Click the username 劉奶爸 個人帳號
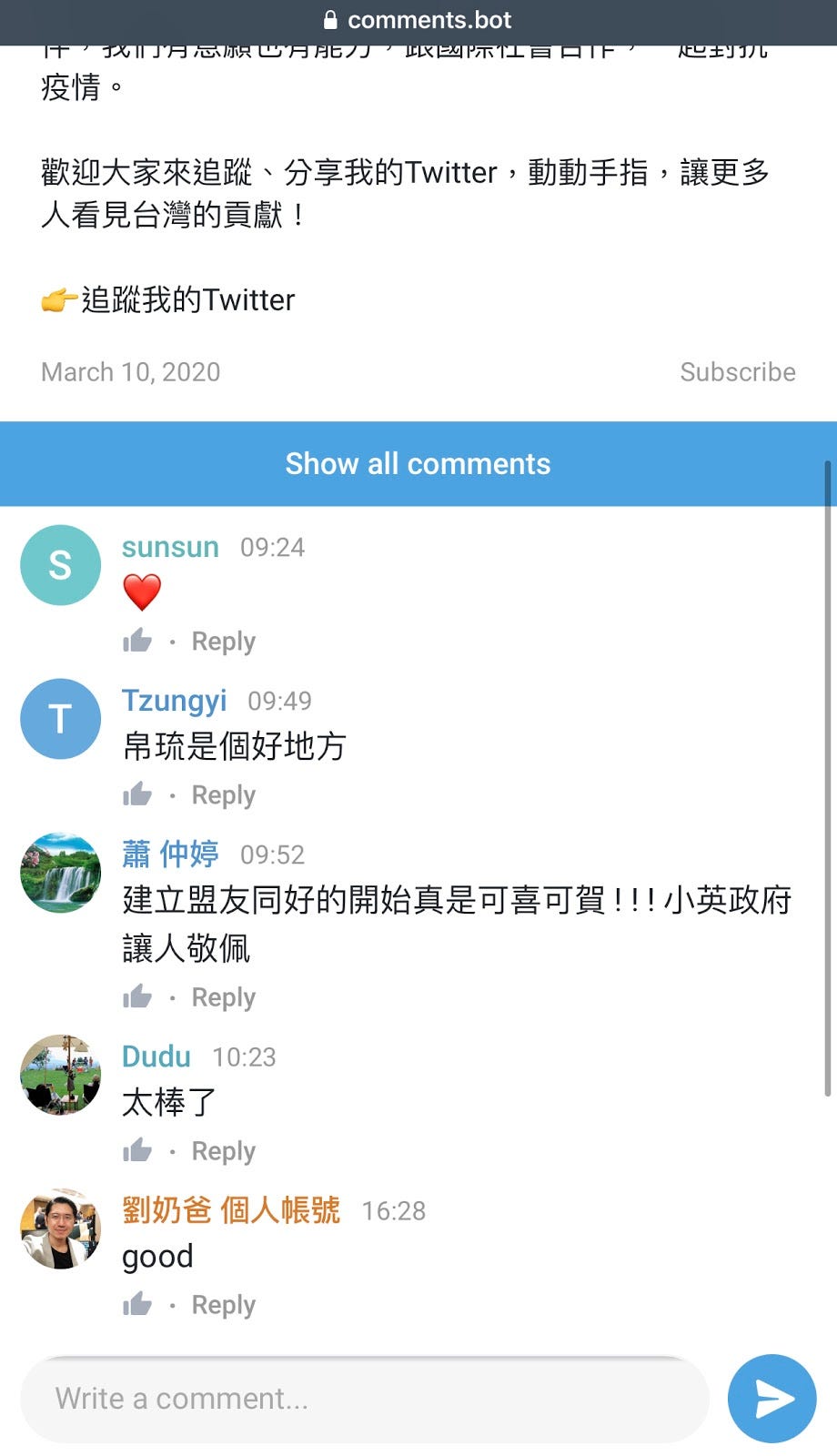The height and width of the screenshot is (1456, 837). [x=230, y=1210]
